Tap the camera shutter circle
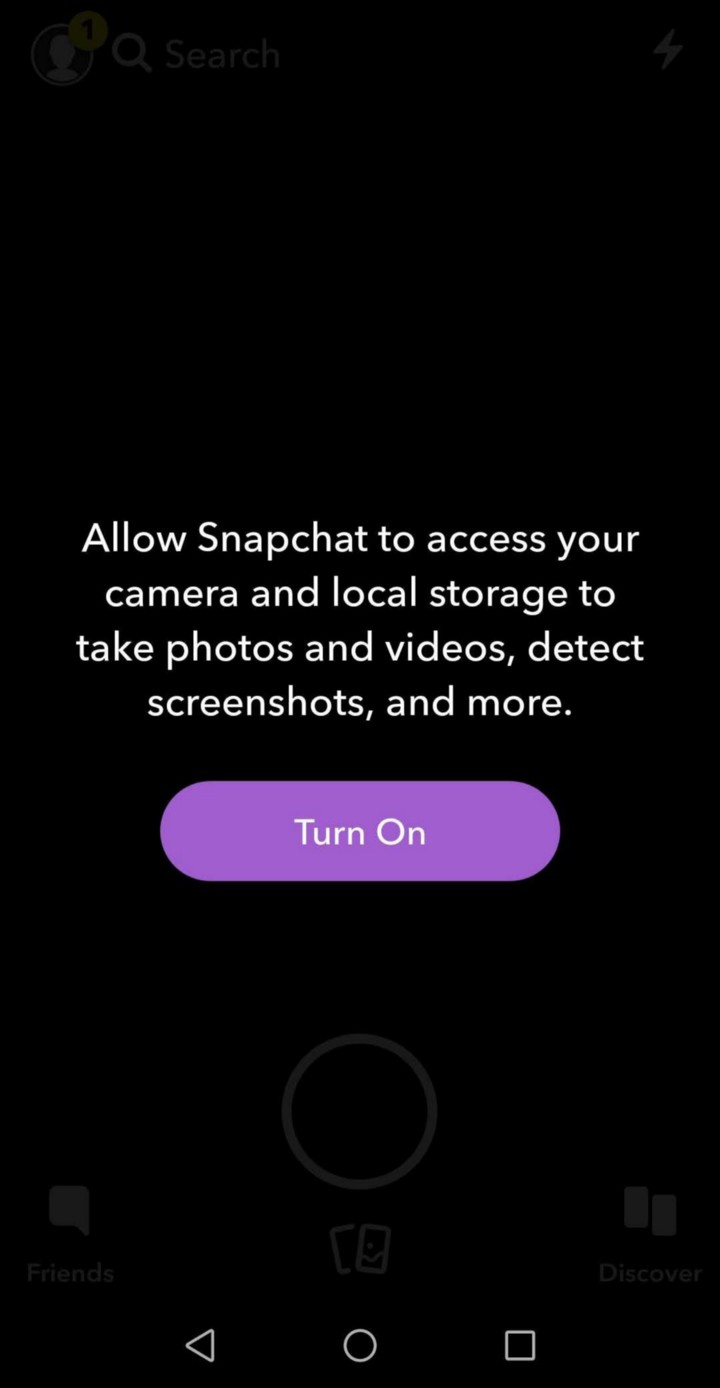The width and height of the screenshot is (720, 1388). (359, 1111)
